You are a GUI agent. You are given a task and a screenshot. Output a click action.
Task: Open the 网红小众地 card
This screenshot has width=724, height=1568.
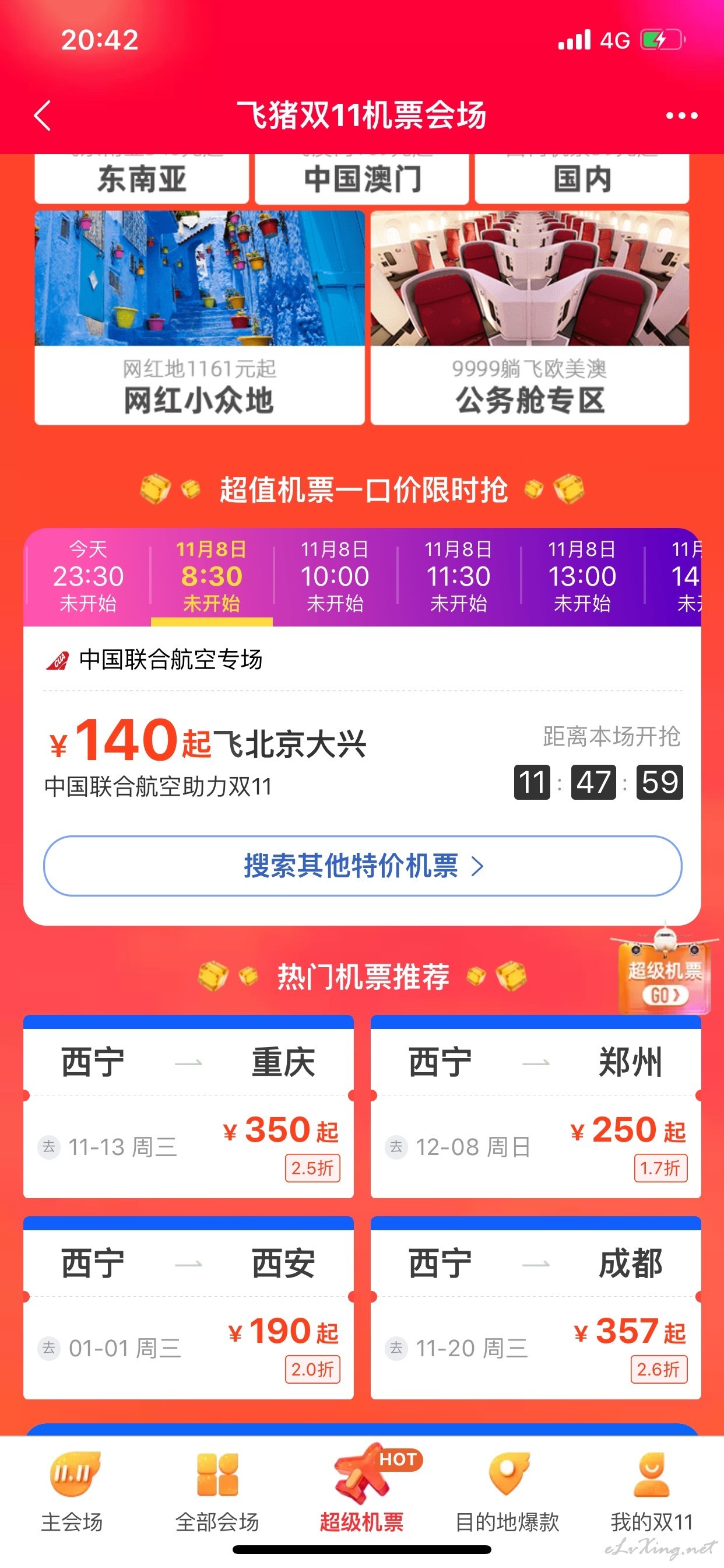tap(199, 318)
